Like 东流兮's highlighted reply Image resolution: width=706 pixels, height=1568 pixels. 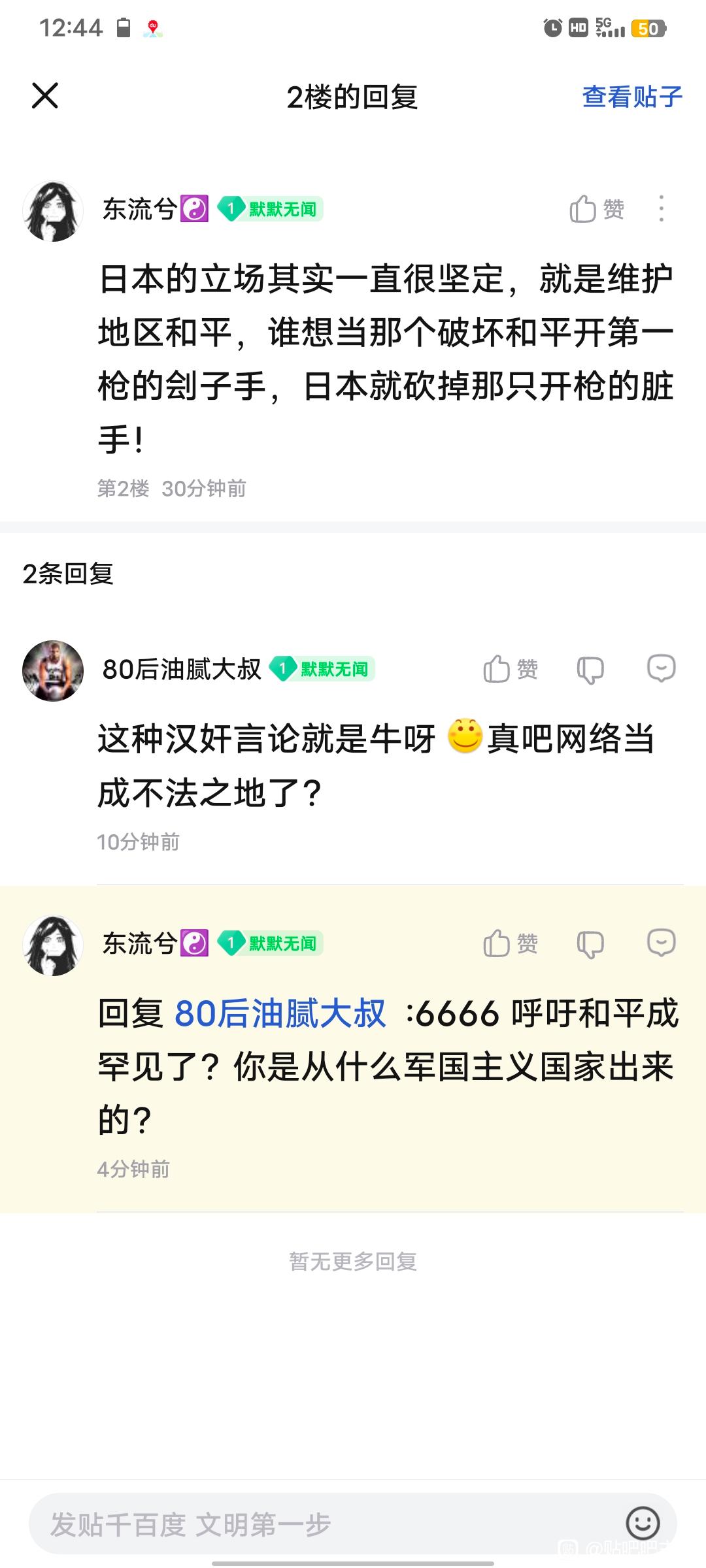coord(510,943)
